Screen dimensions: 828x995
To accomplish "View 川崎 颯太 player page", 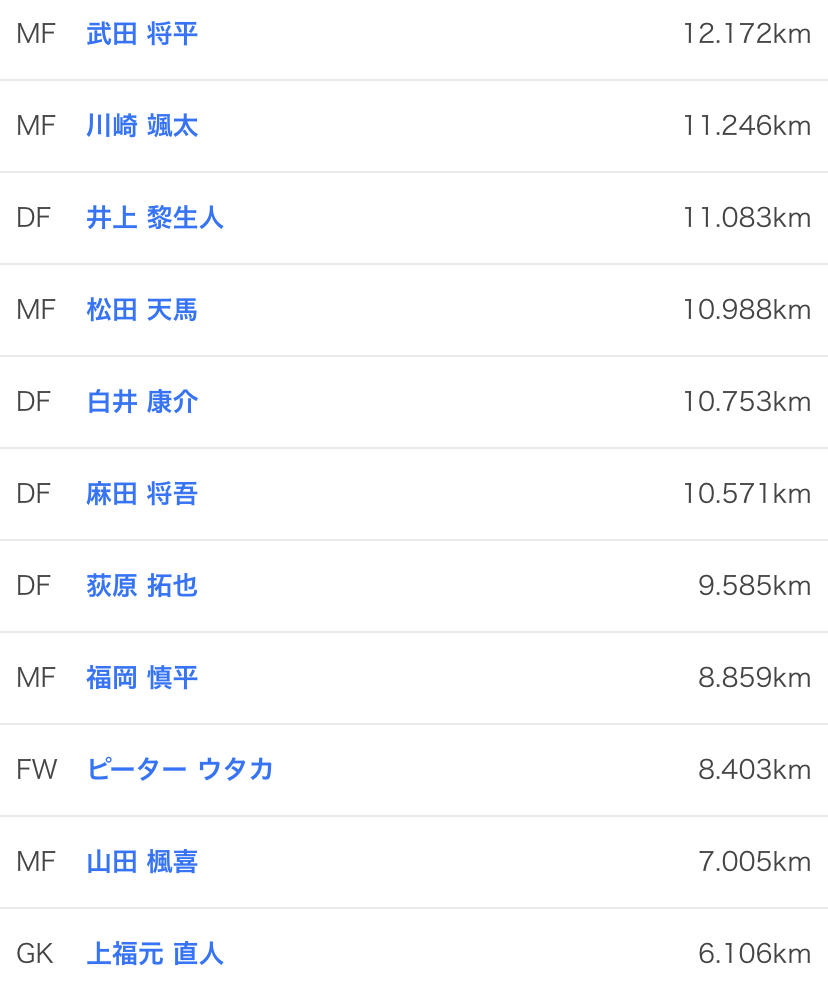I will click(142, 126).
